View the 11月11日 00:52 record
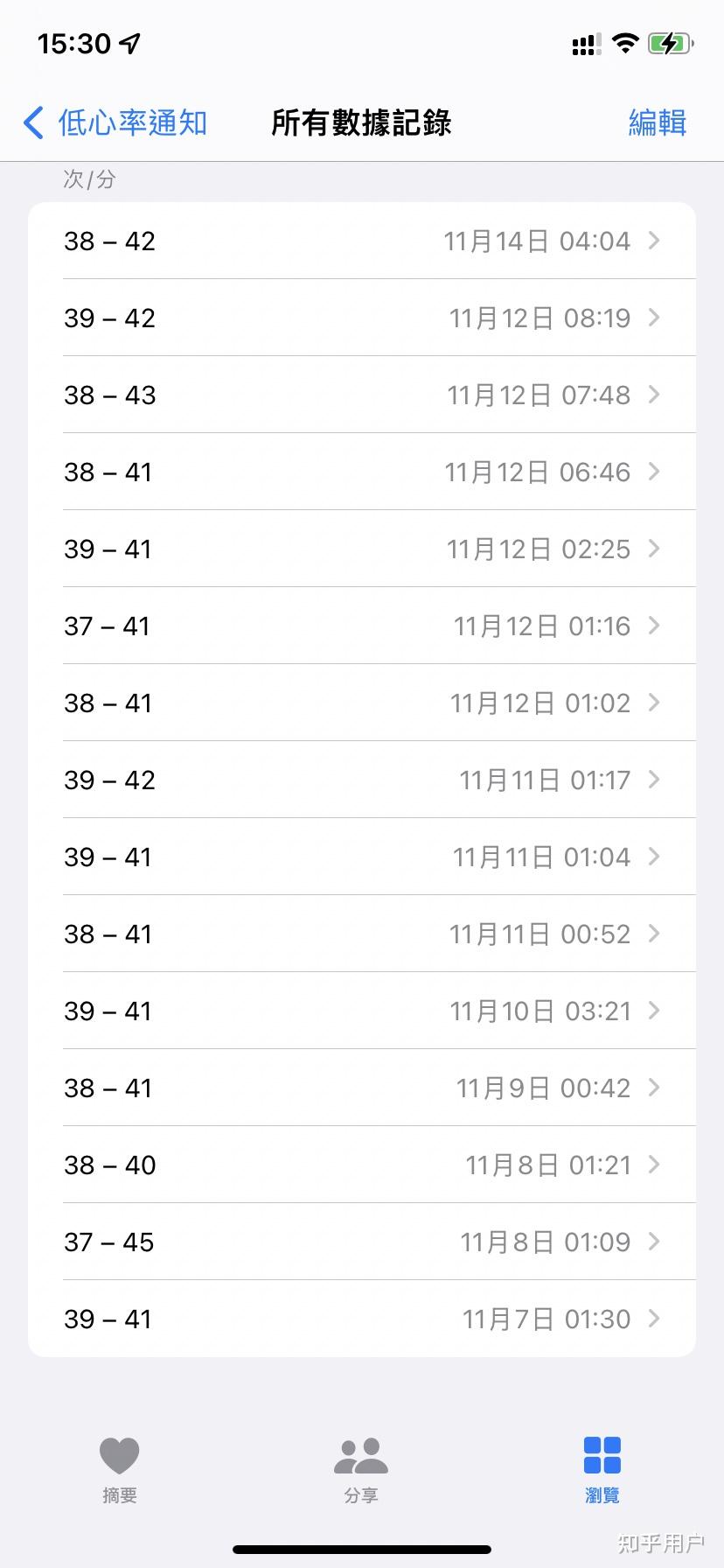This screenshot has width=724, height=1568. point(362,934)
